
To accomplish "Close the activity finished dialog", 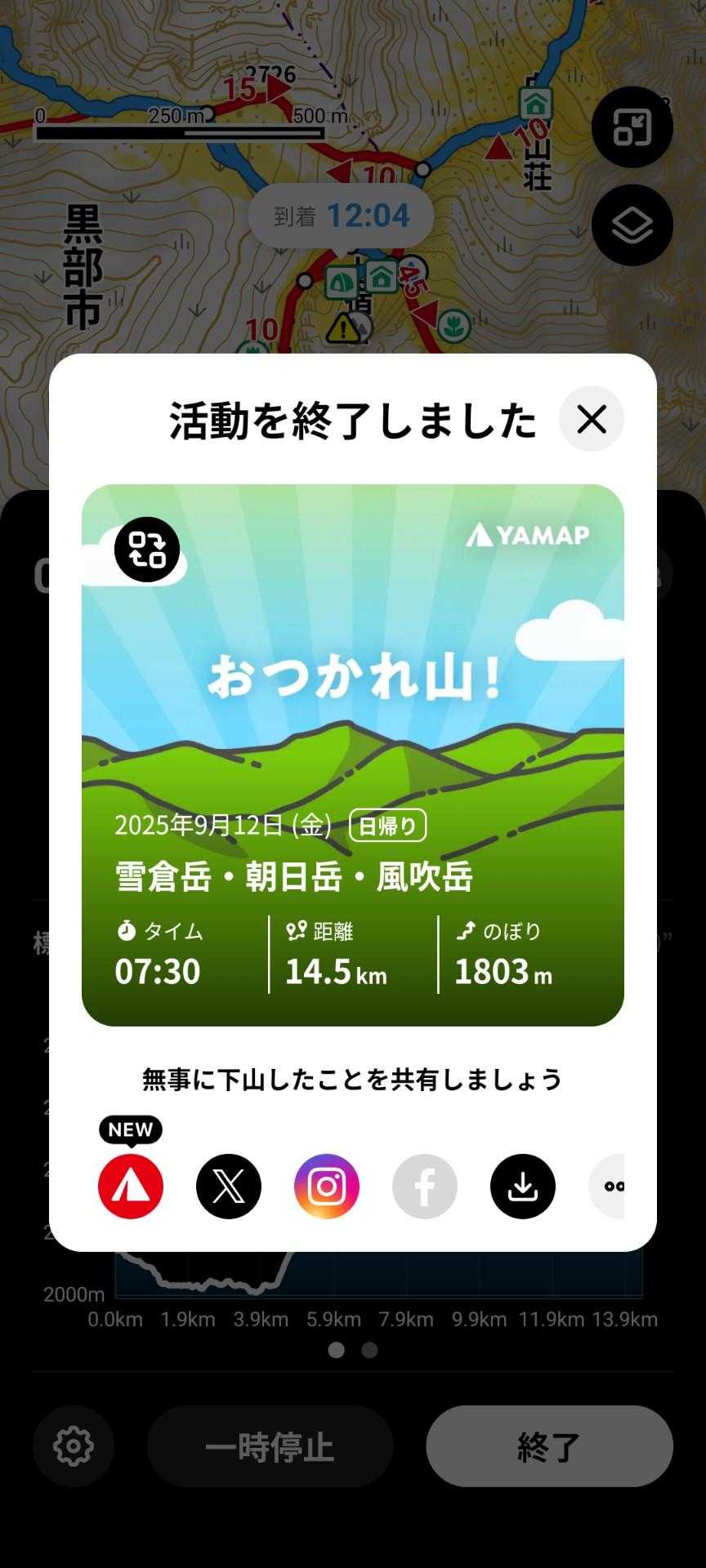I will tap(591, 419).
